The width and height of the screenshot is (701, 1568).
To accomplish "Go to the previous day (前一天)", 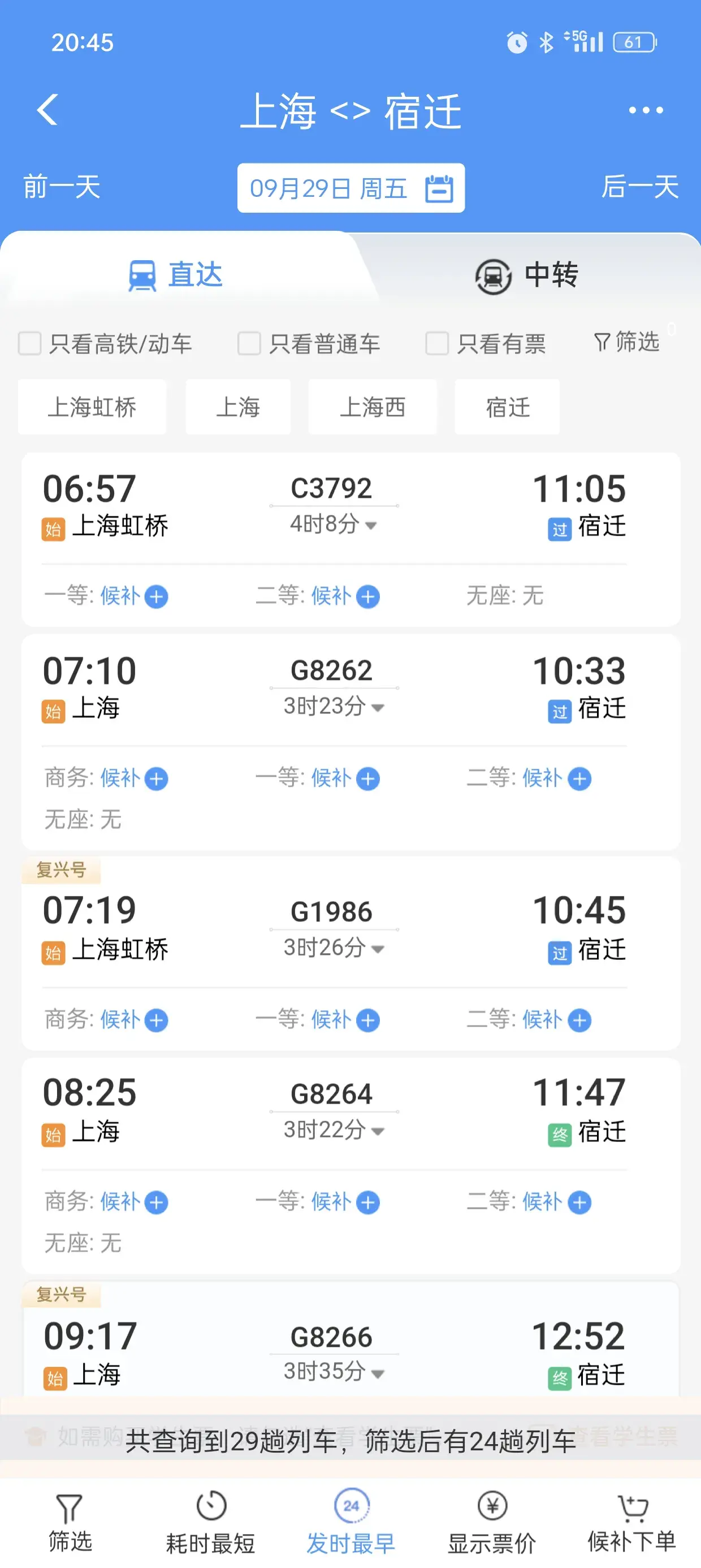I will pyautogui.click(x=62, y=187).
